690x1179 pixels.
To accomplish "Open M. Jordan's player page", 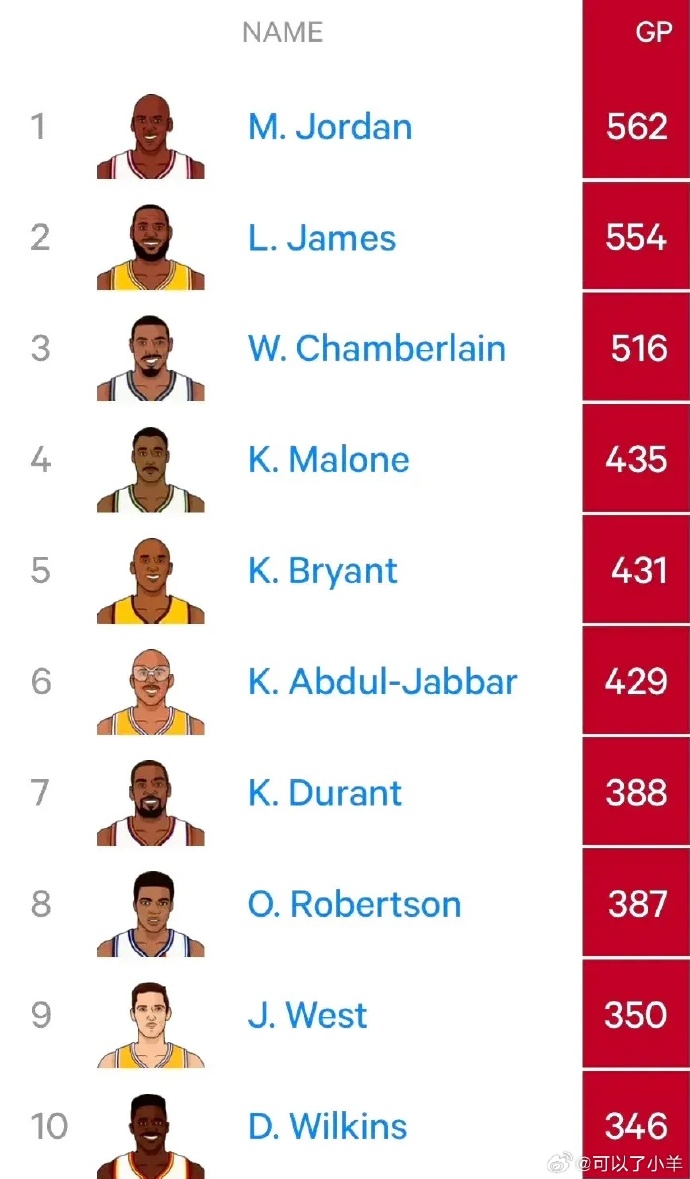I will pyautogui.click(x=330, y=127).
